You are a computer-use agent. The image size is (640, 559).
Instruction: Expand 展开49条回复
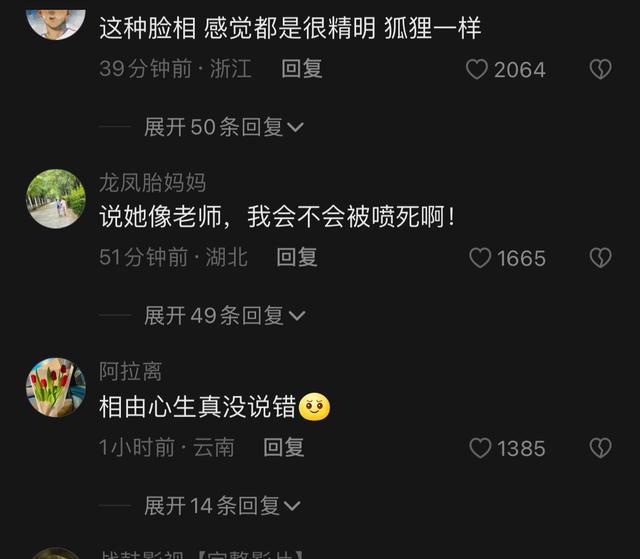pos(224,316)
